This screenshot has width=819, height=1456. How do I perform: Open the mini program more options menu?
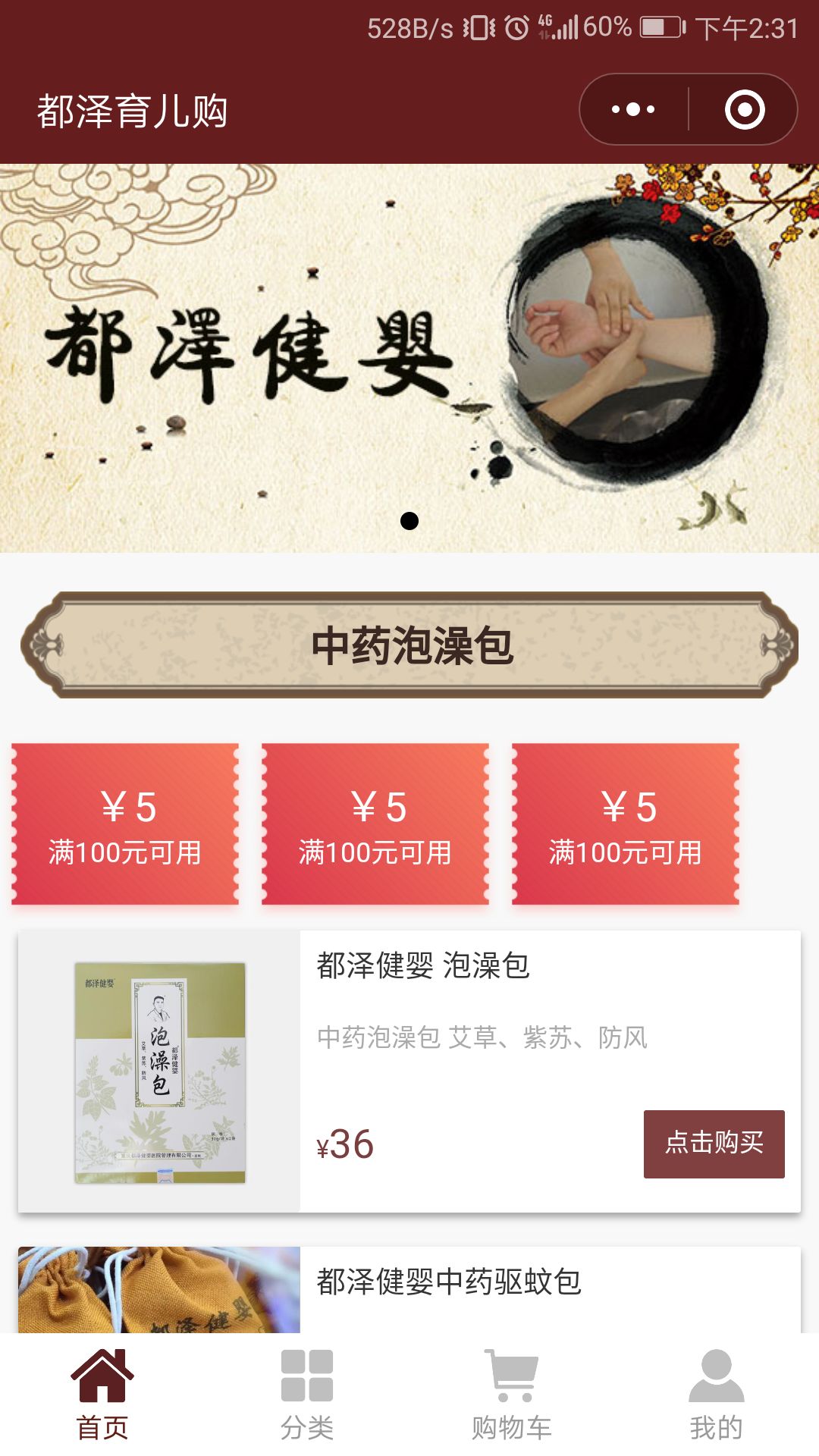[633, 110]
